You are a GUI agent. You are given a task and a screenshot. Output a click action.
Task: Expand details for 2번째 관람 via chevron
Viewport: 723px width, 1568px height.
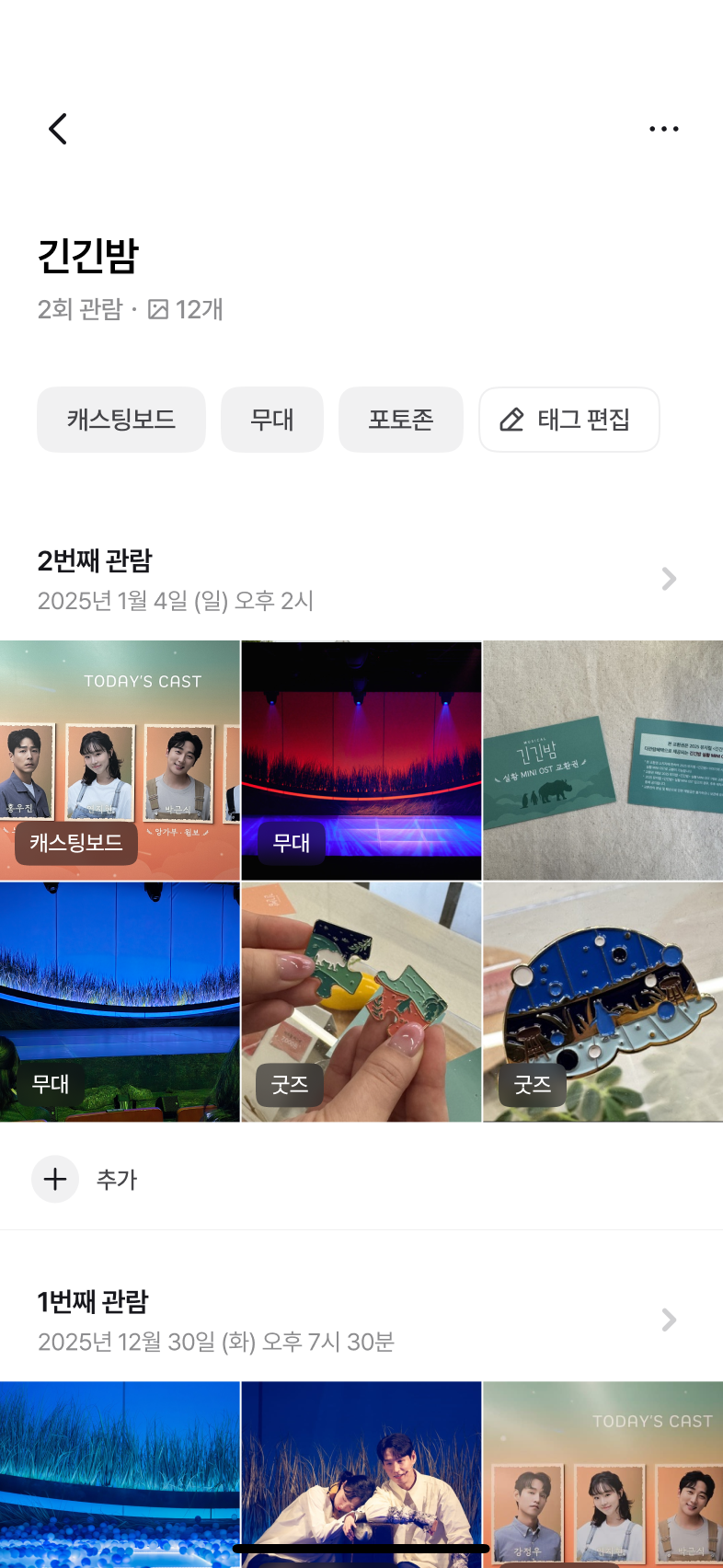point(669,579)
